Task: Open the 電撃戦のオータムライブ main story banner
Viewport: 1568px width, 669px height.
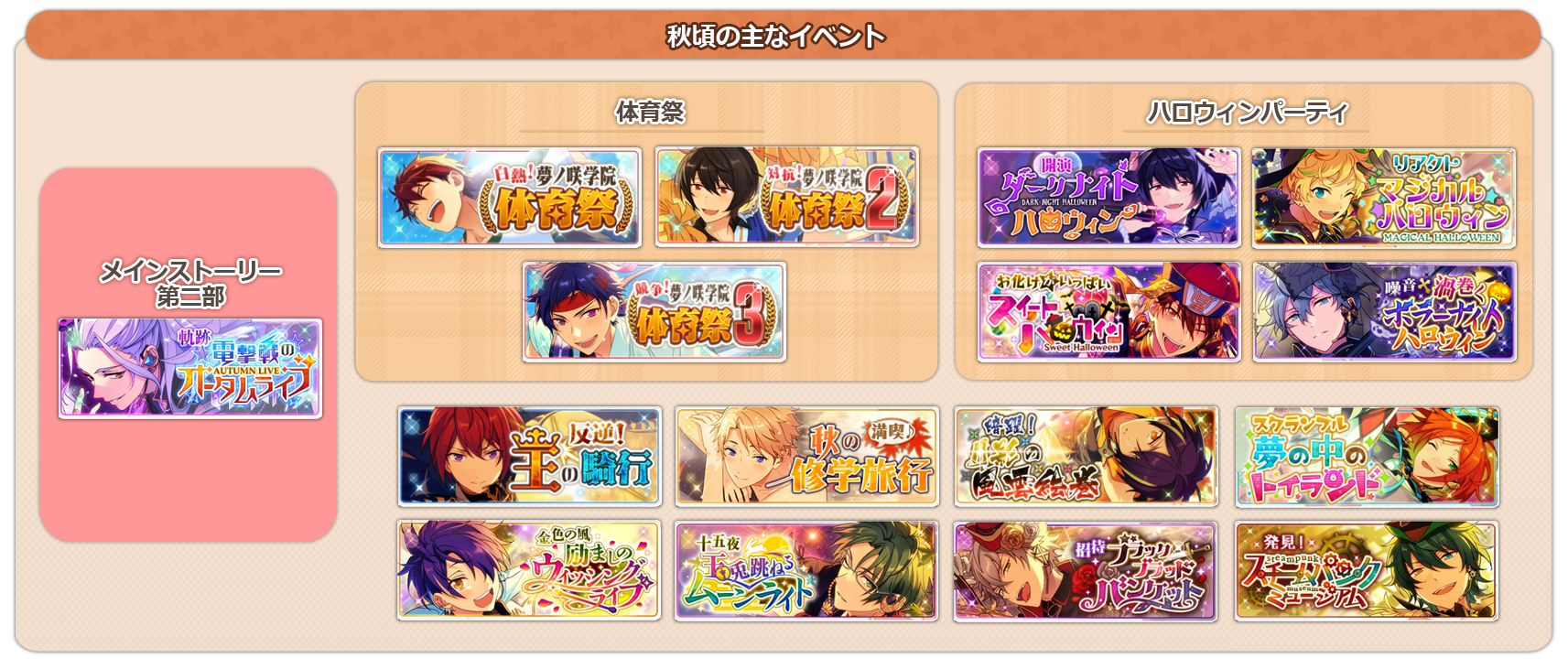Action: click(189, 368)
